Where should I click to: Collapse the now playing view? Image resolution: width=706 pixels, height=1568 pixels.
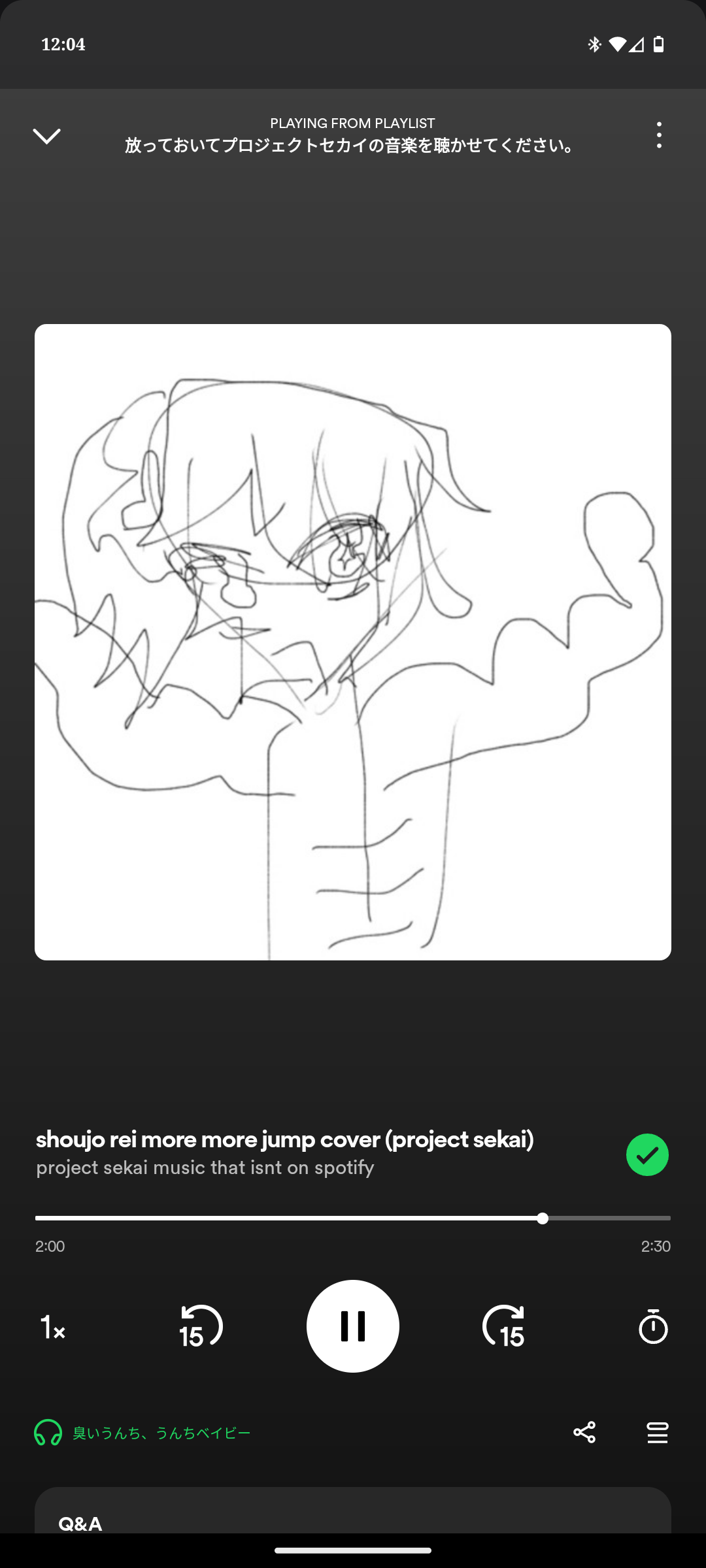[46, 135]
